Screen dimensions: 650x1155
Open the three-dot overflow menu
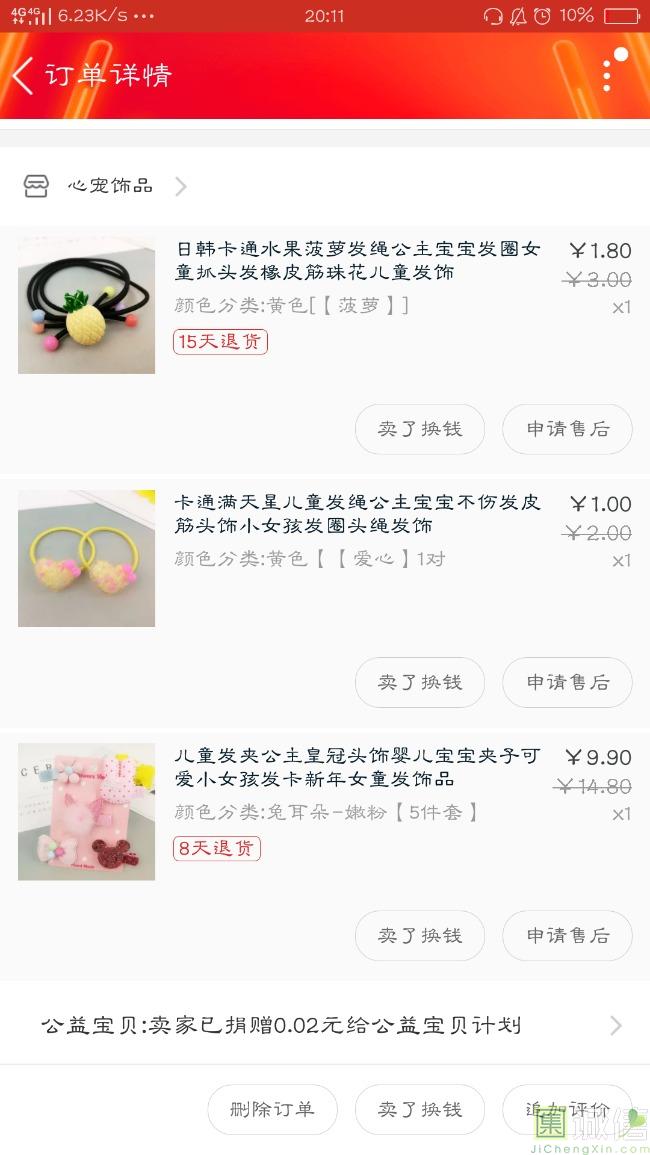coord(607,76)
